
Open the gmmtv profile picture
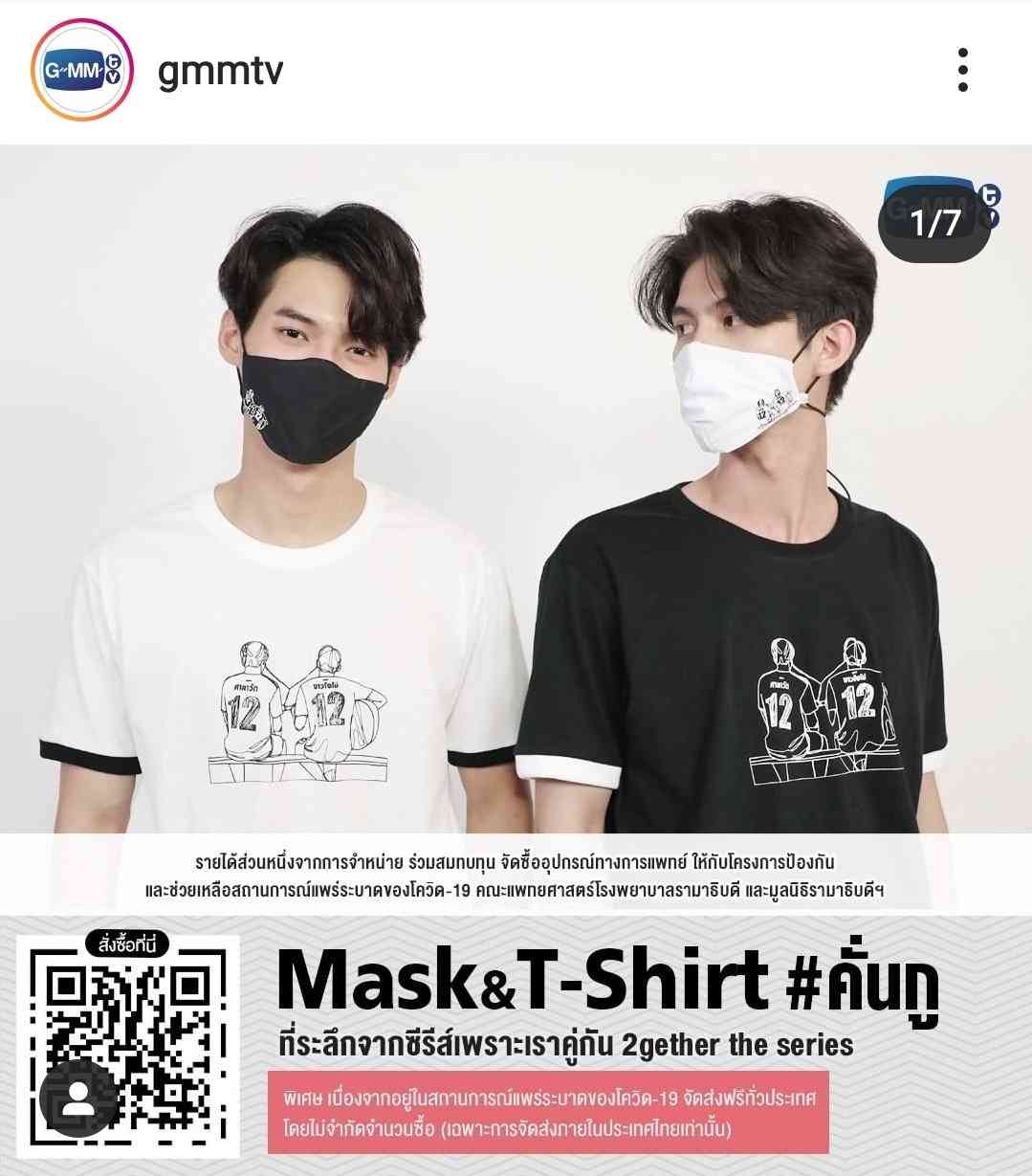pyautogui.click(x=80, y=70)
